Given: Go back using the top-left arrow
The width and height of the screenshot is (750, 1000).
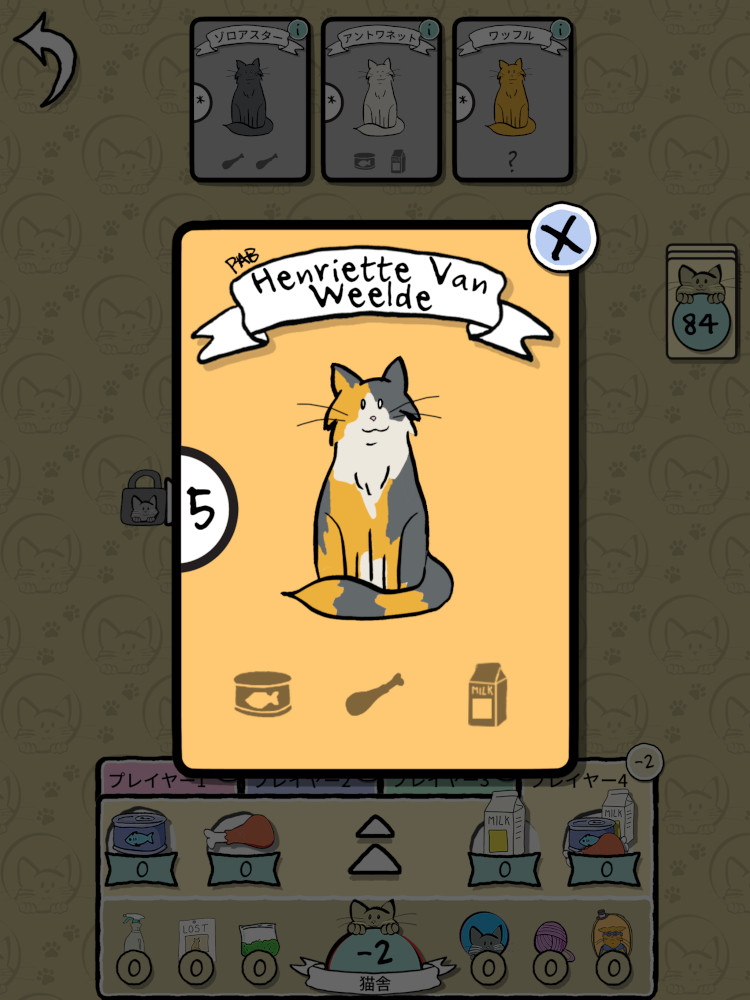Looking at the screenshot, I should tap(45, 58).
